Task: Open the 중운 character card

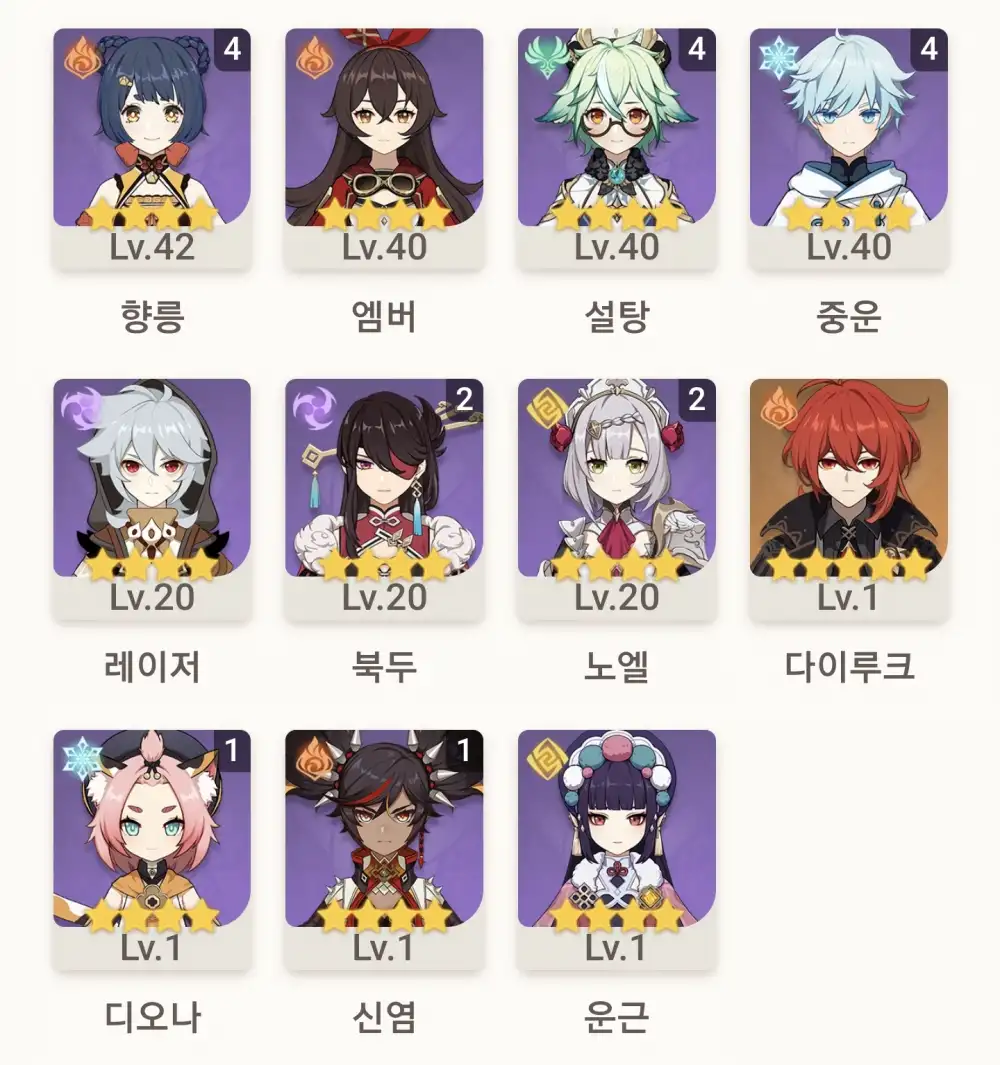Action: pos(848,148)
